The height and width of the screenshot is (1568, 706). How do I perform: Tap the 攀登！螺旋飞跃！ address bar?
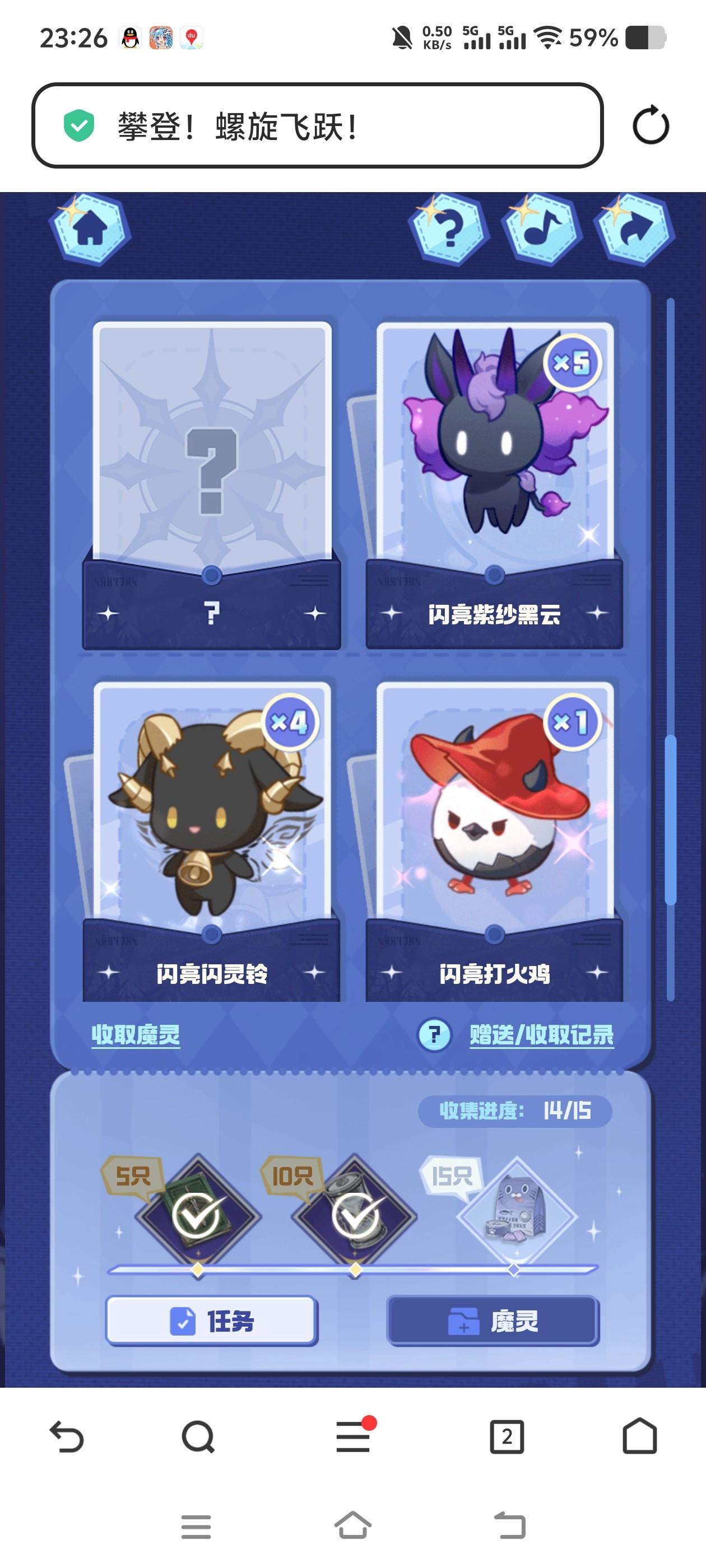click(317, 126)
